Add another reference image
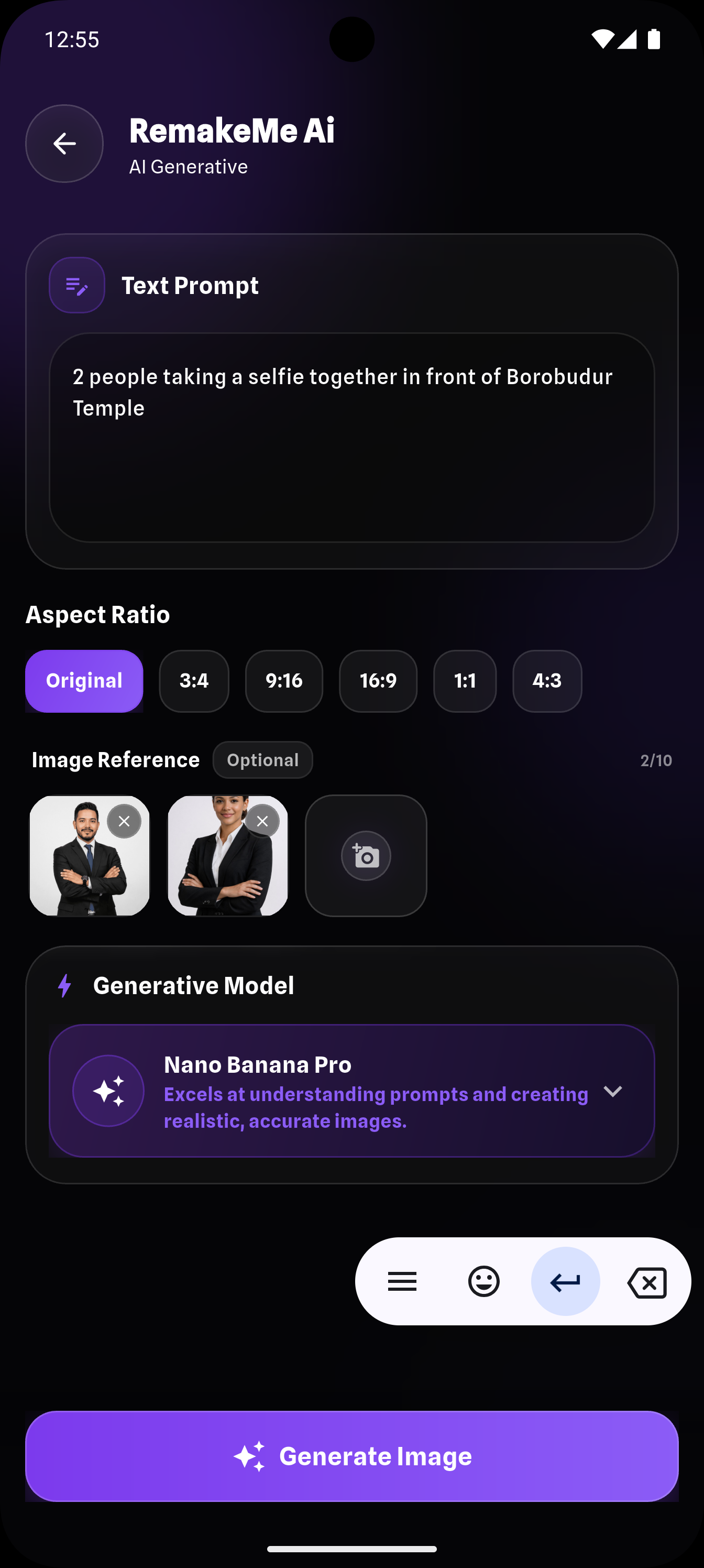This screenshot has height=1568, width=704. pos(366,855)
